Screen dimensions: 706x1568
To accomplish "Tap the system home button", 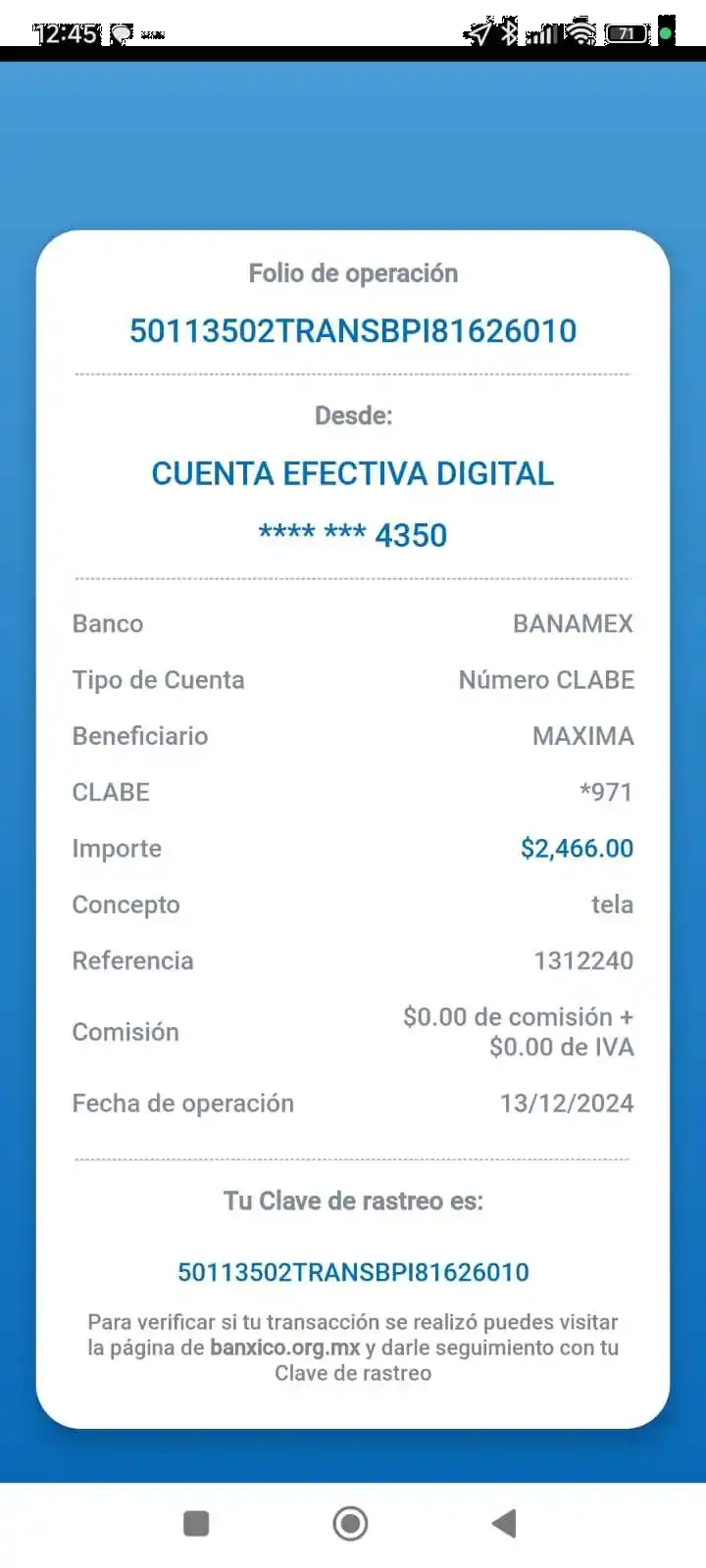I will coord(351,1523).
